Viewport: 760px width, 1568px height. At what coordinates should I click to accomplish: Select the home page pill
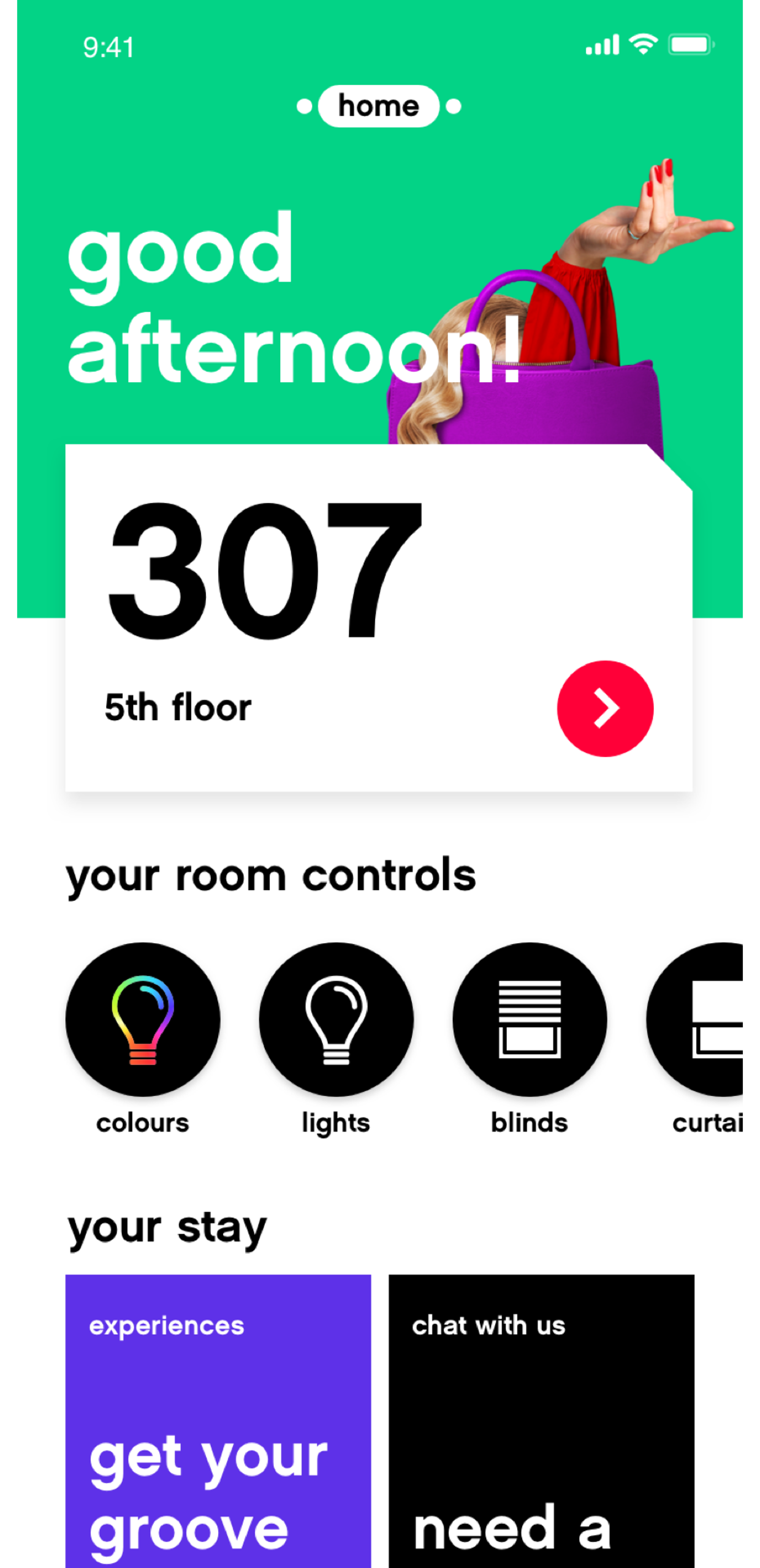(379, 107)
